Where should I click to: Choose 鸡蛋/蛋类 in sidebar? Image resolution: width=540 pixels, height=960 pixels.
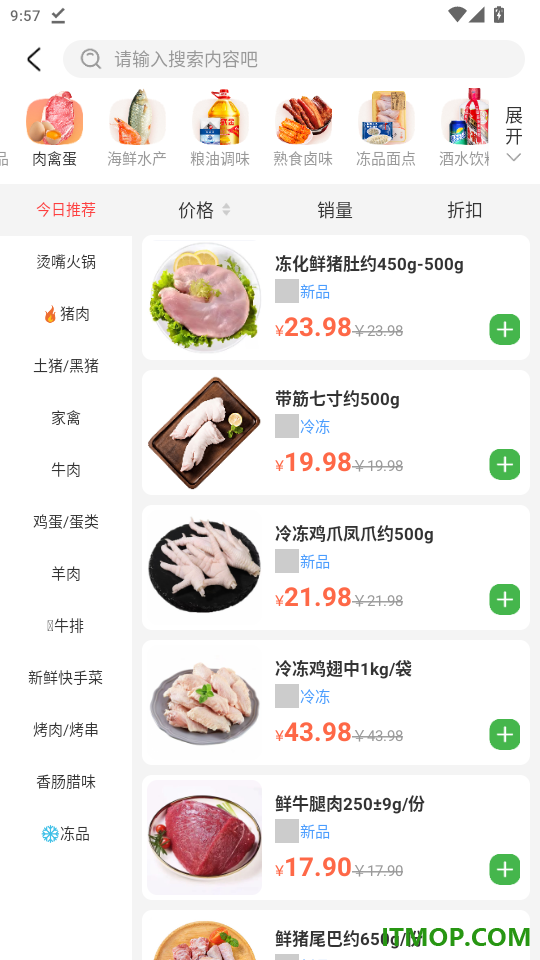tap(66, 522)
